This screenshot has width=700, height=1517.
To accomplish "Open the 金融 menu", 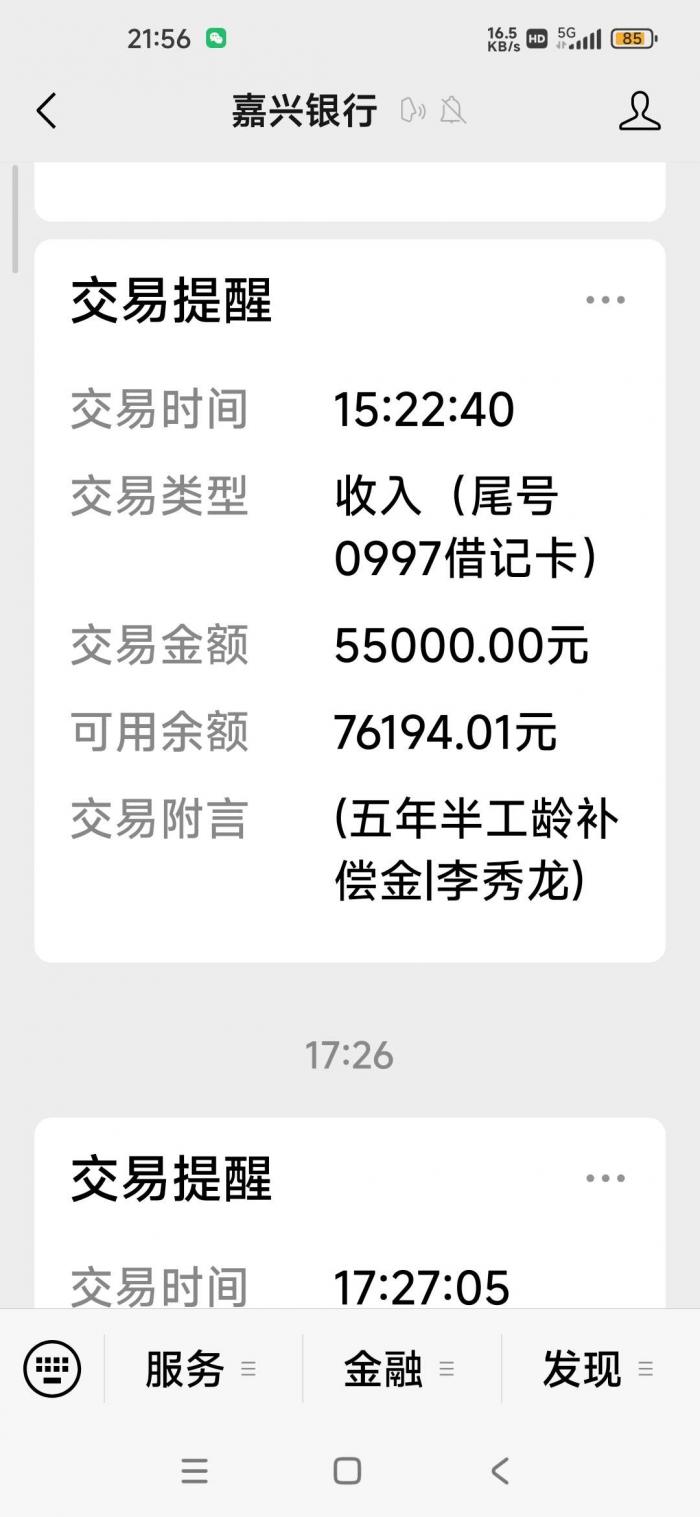I will point(400,1369).
